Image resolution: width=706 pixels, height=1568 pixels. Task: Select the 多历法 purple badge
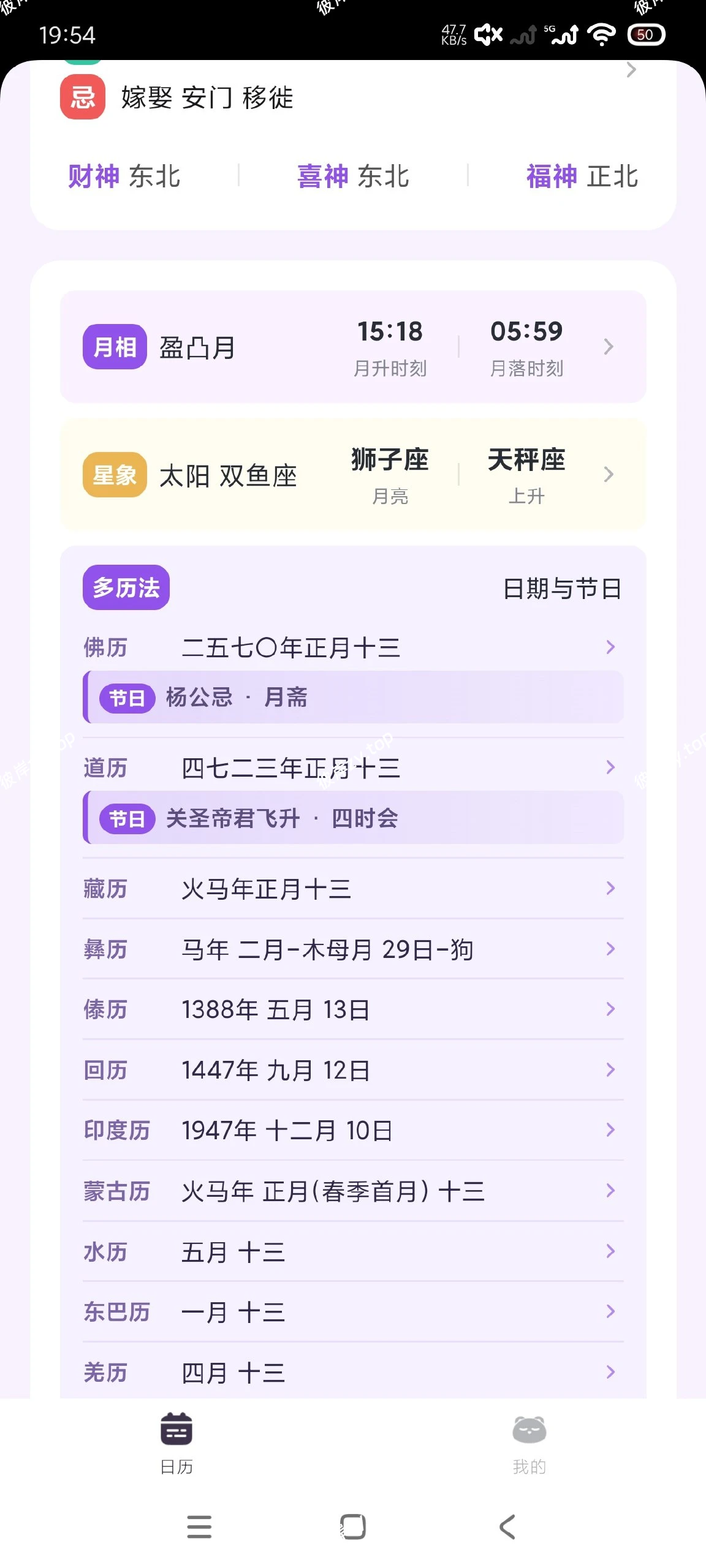[125, 586]
